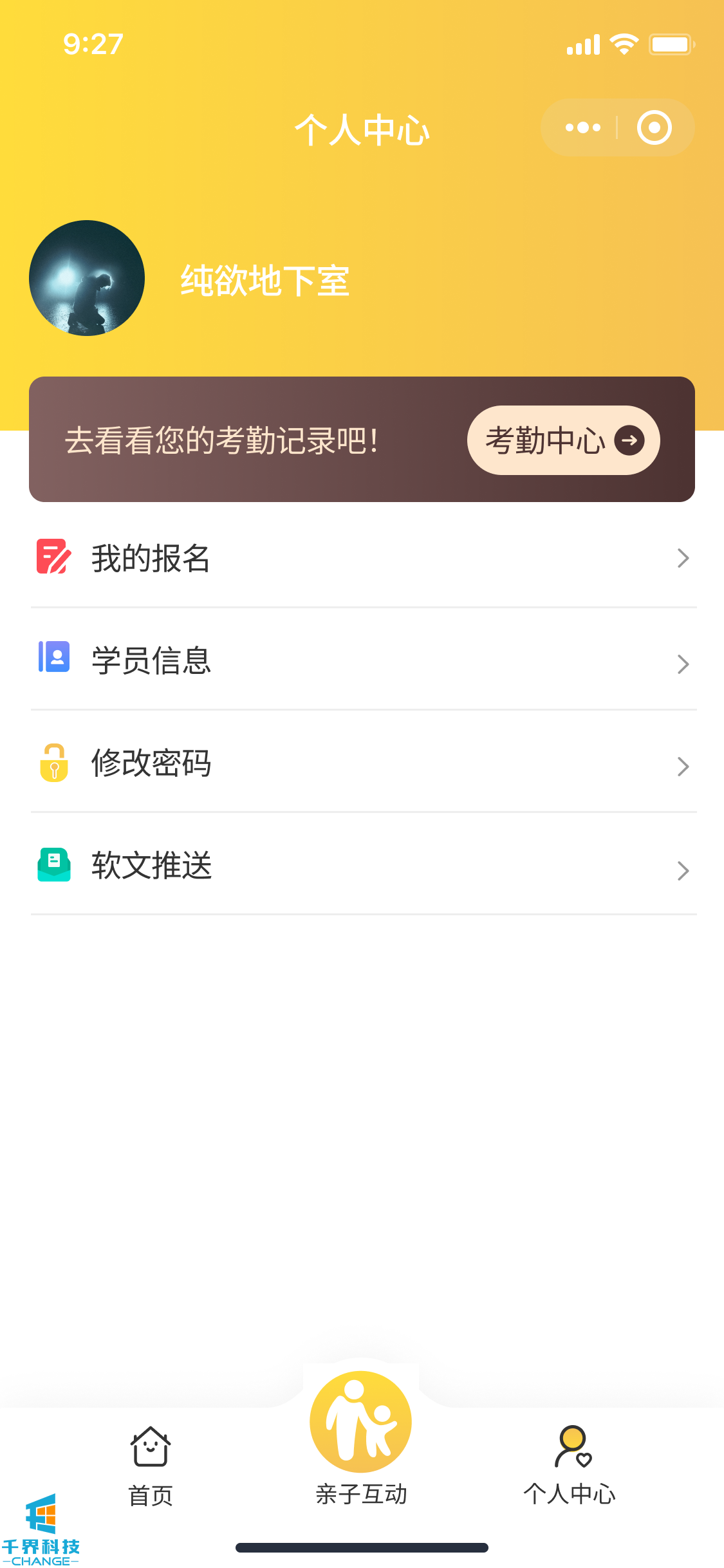Open 我的报名 row

coord(362,557)
